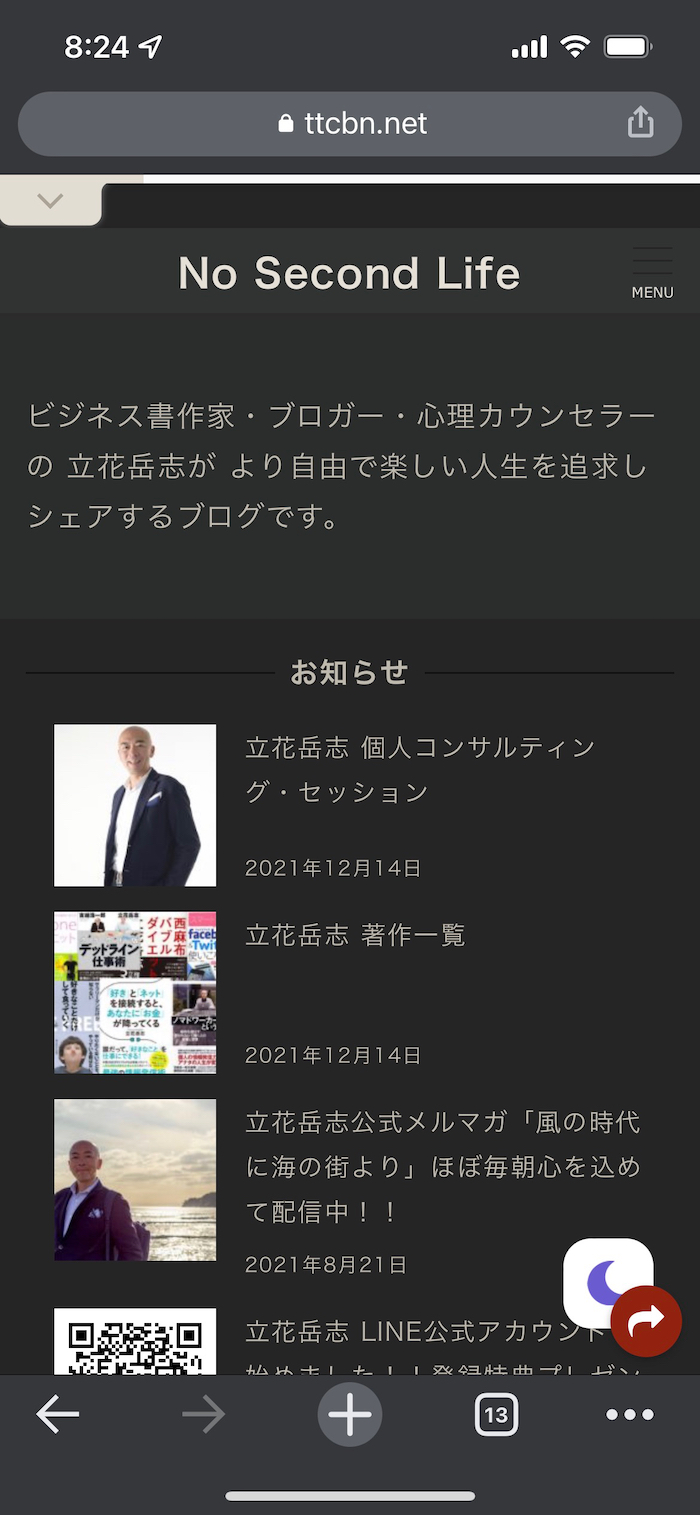Open the MENU hamburger button
This screenshot has width=700, height=1515.
(x=652, y=273)
